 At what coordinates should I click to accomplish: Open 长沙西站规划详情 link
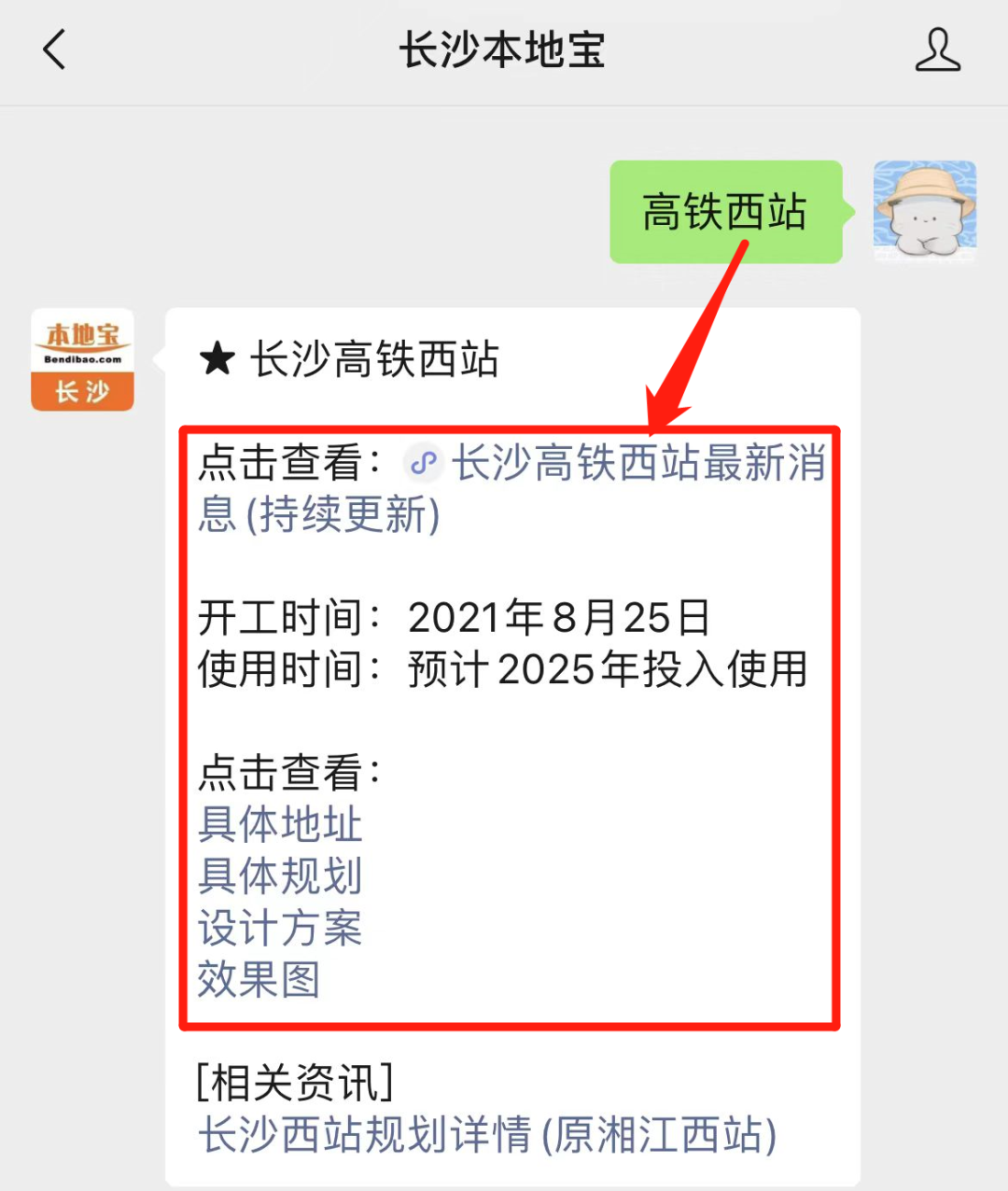[487, 1135]
